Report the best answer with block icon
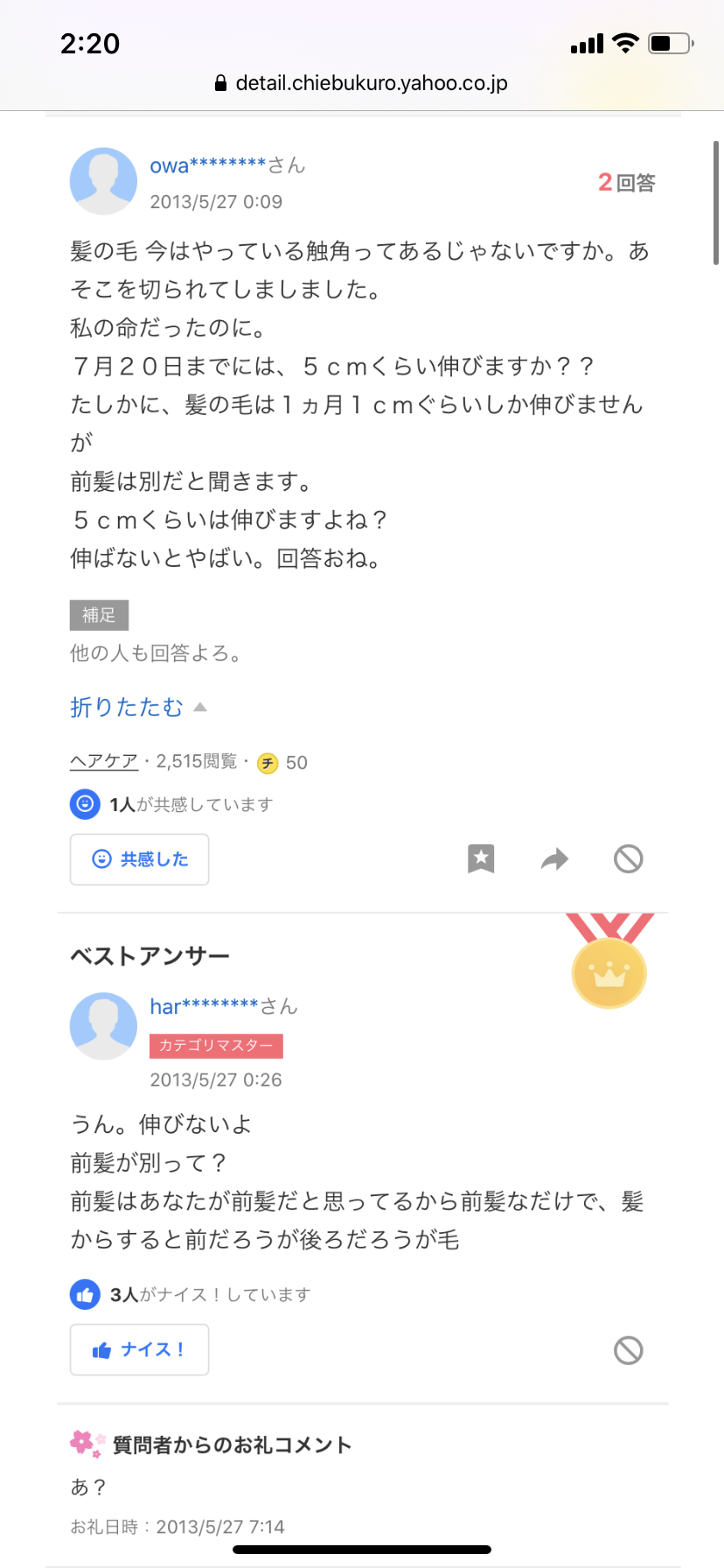The width and height of the screenshot is (724, 1568). (x=628, y=1350)
